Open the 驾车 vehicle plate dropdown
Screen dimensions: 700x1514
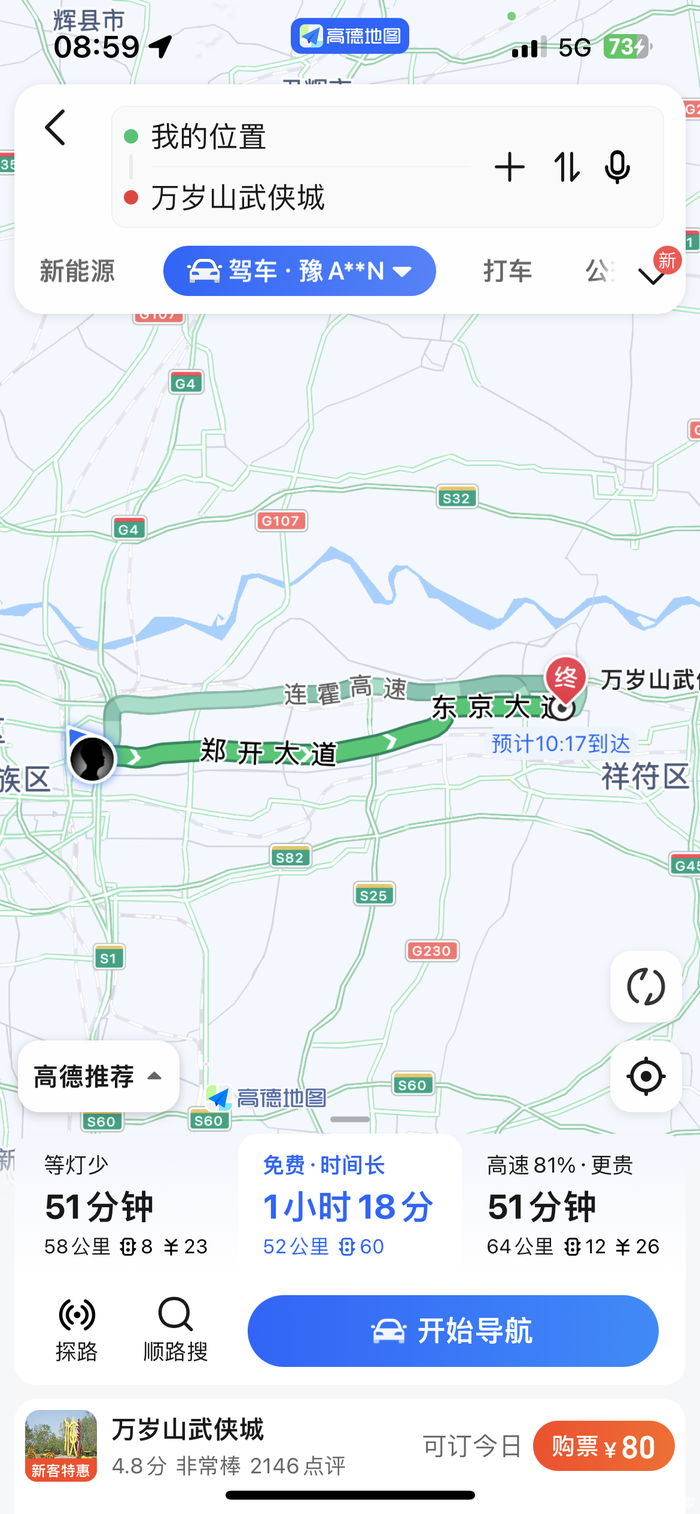click(x=299, y=271)
